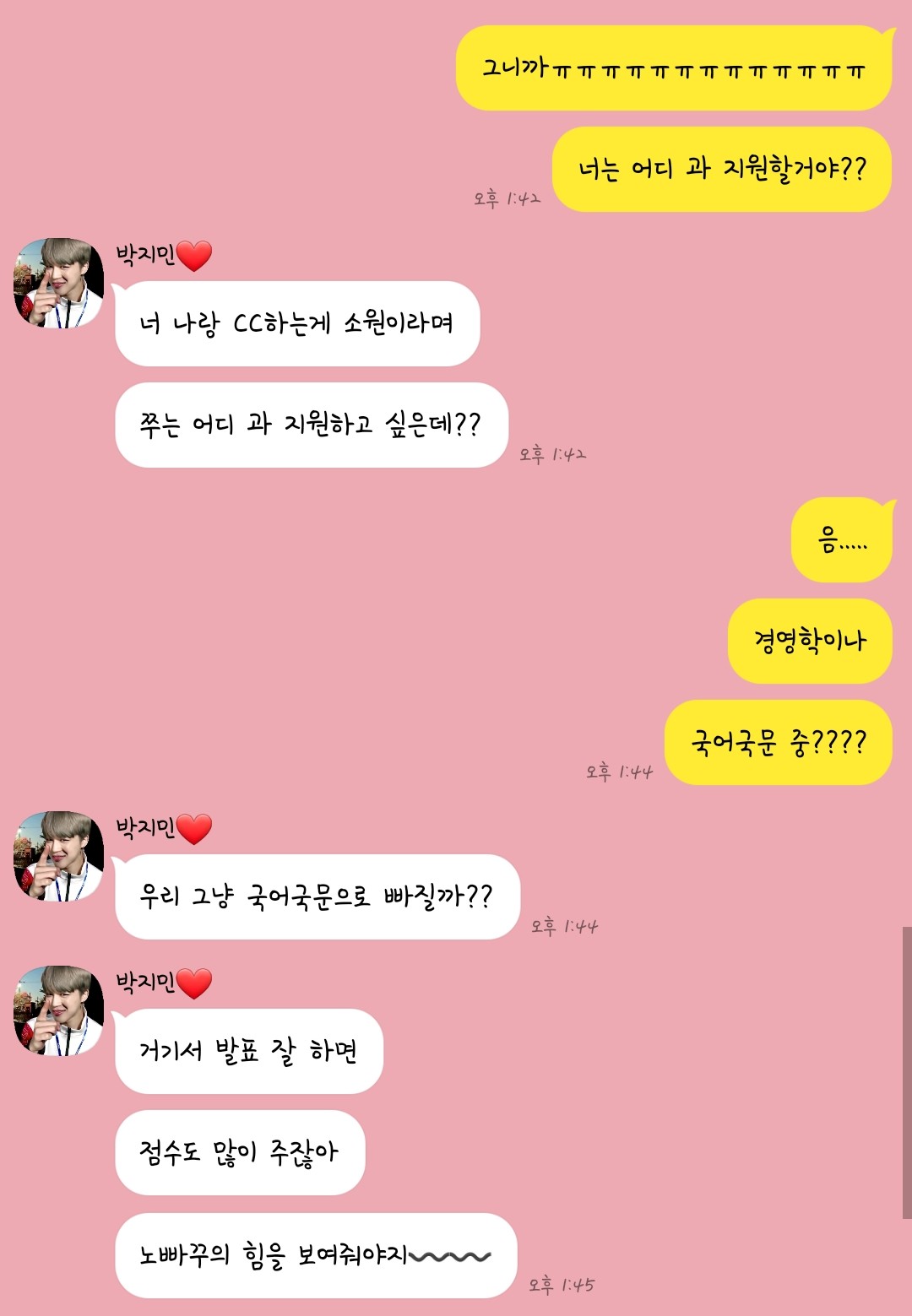The height and width of the screenshot is (1316, 912).
Task: Click the 국어국문 중???? bubble
Action: pyautogui.click(x=777, y=743)
